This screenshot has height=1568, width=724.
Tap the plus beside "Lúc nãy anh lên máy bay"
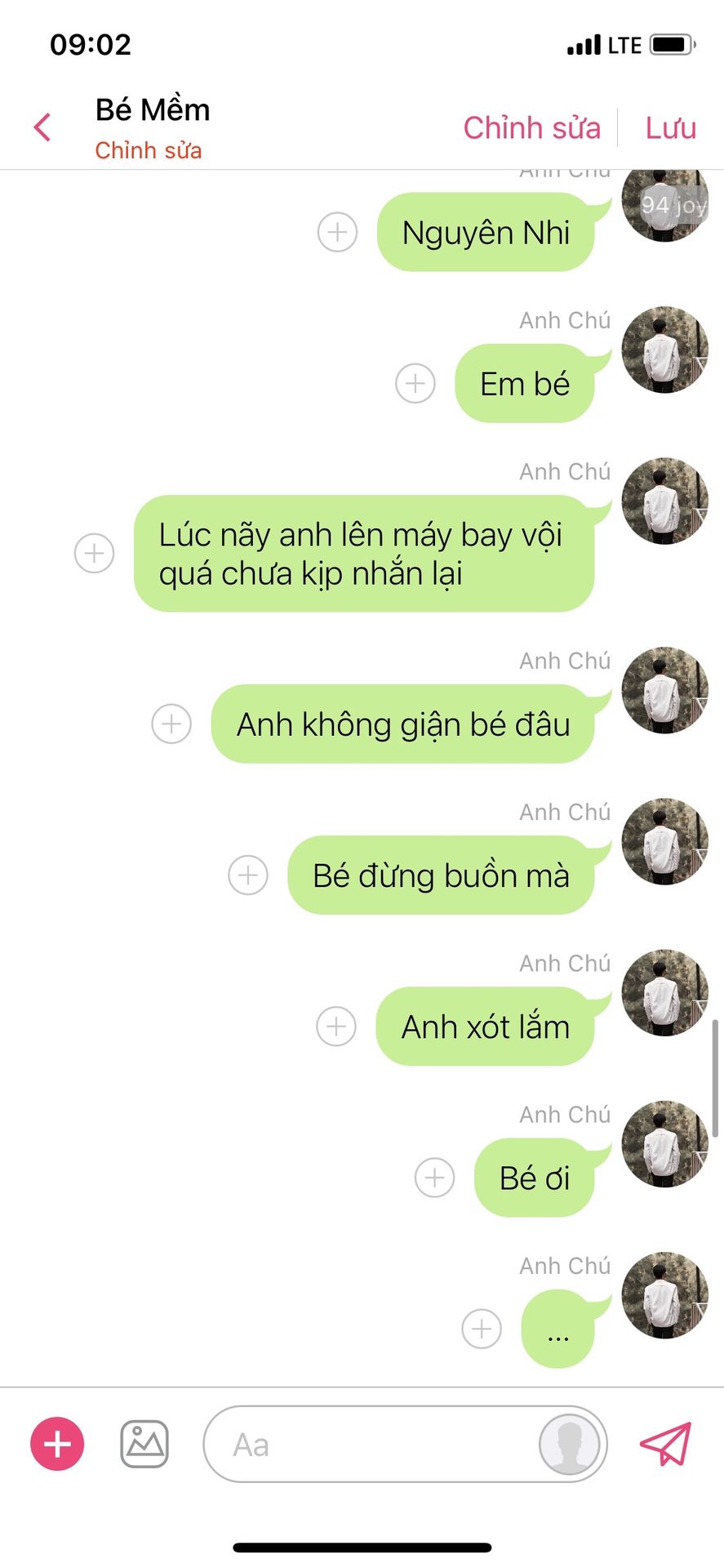click(95, 553)
